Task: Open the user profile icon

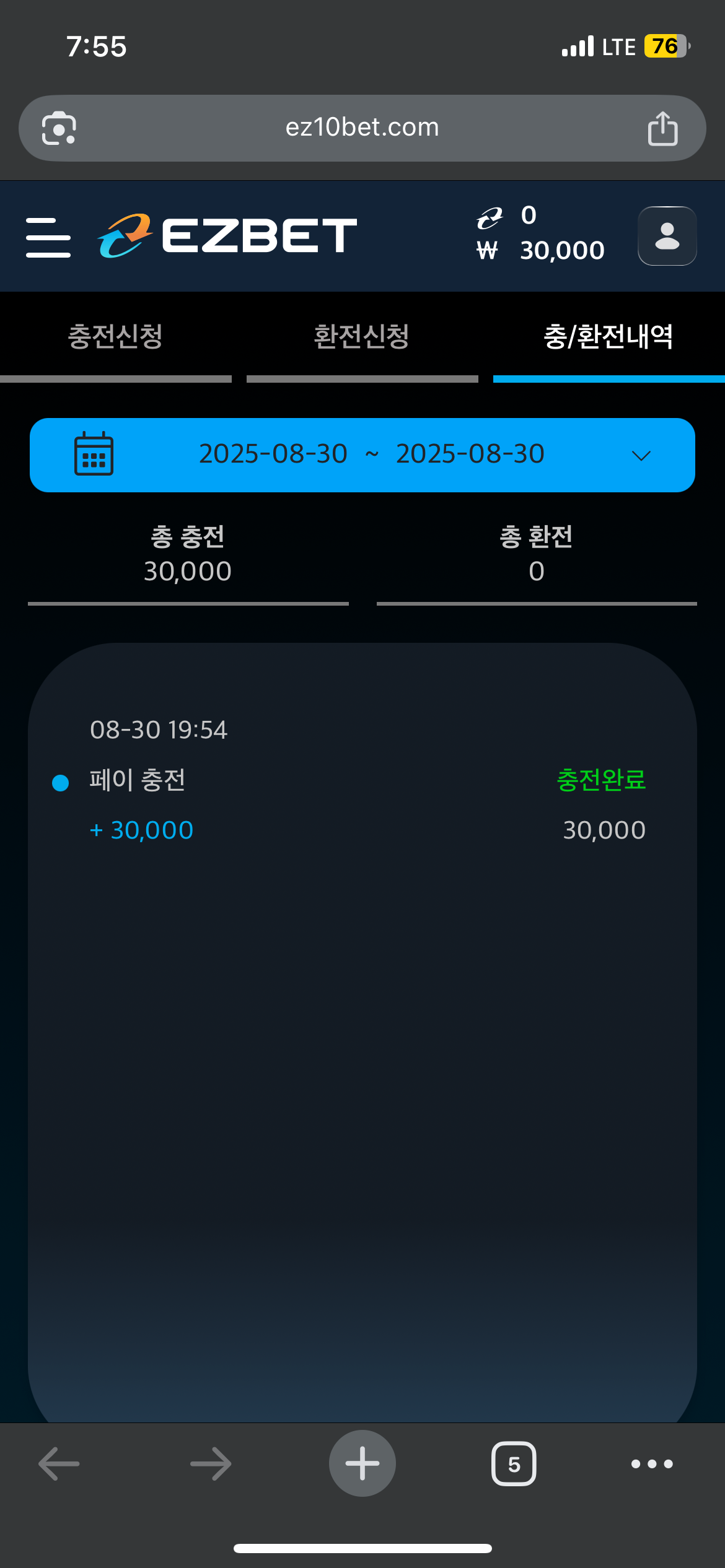Action: click(x=667, y=236)
